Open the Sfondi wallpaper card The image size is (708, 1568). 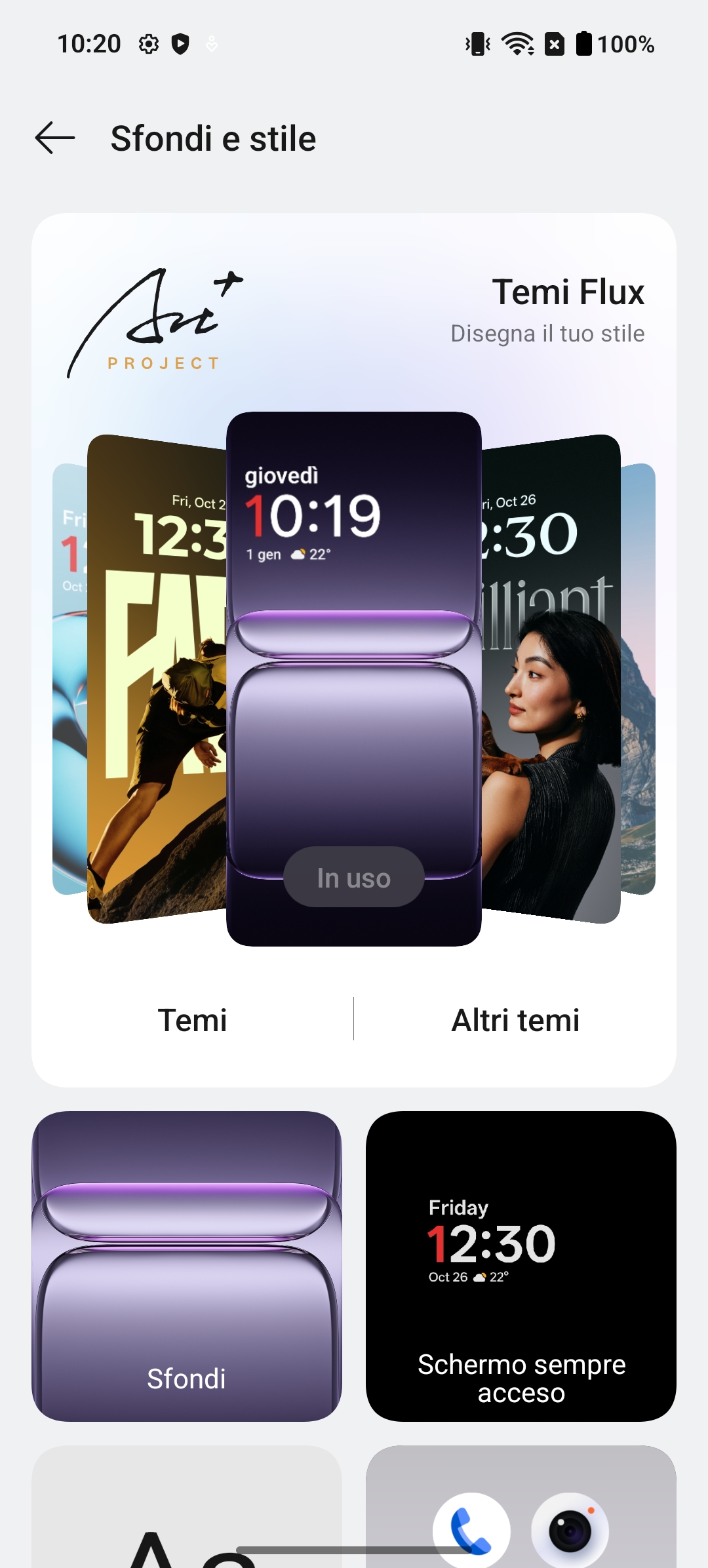[187, 1266]
